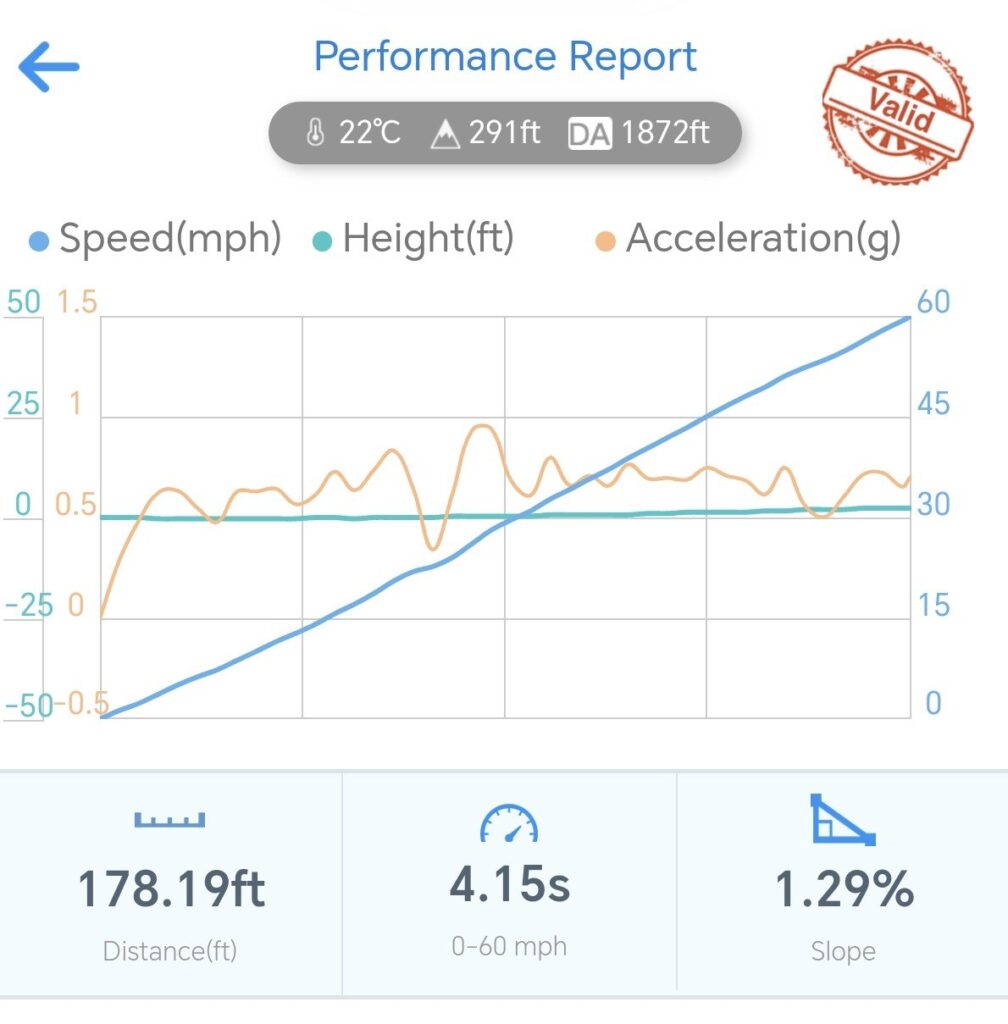Go back with the blue arrow
Viewport: 1008px width, 1024px height.
click(x=48, y=67)
